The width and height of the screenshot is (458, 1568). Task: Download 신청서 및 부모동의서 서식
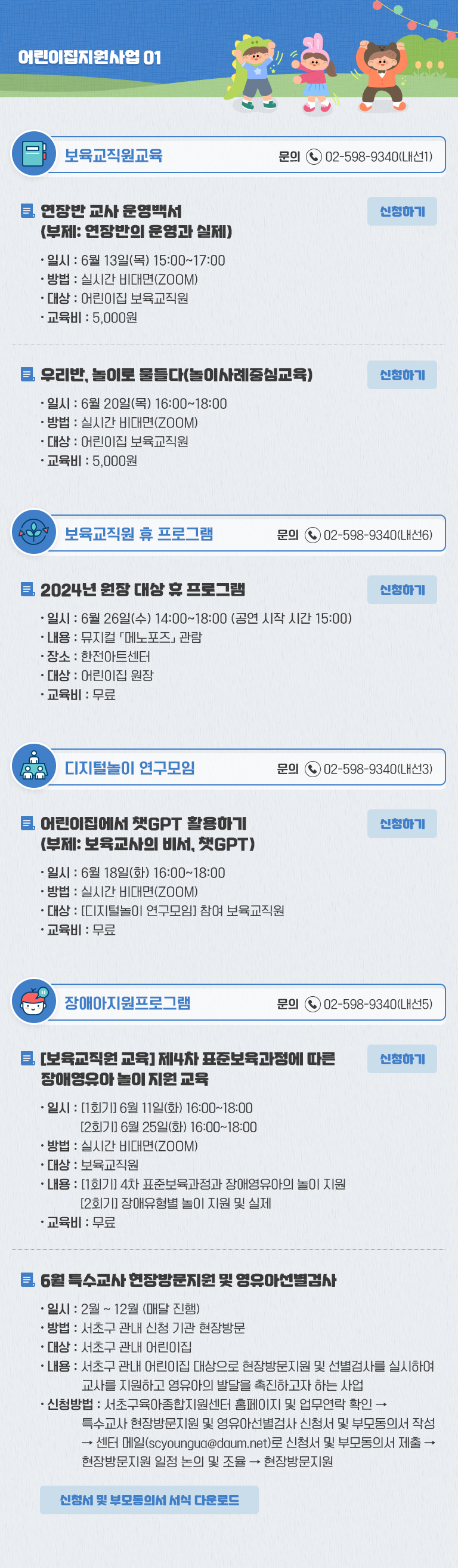[149, 1499]
